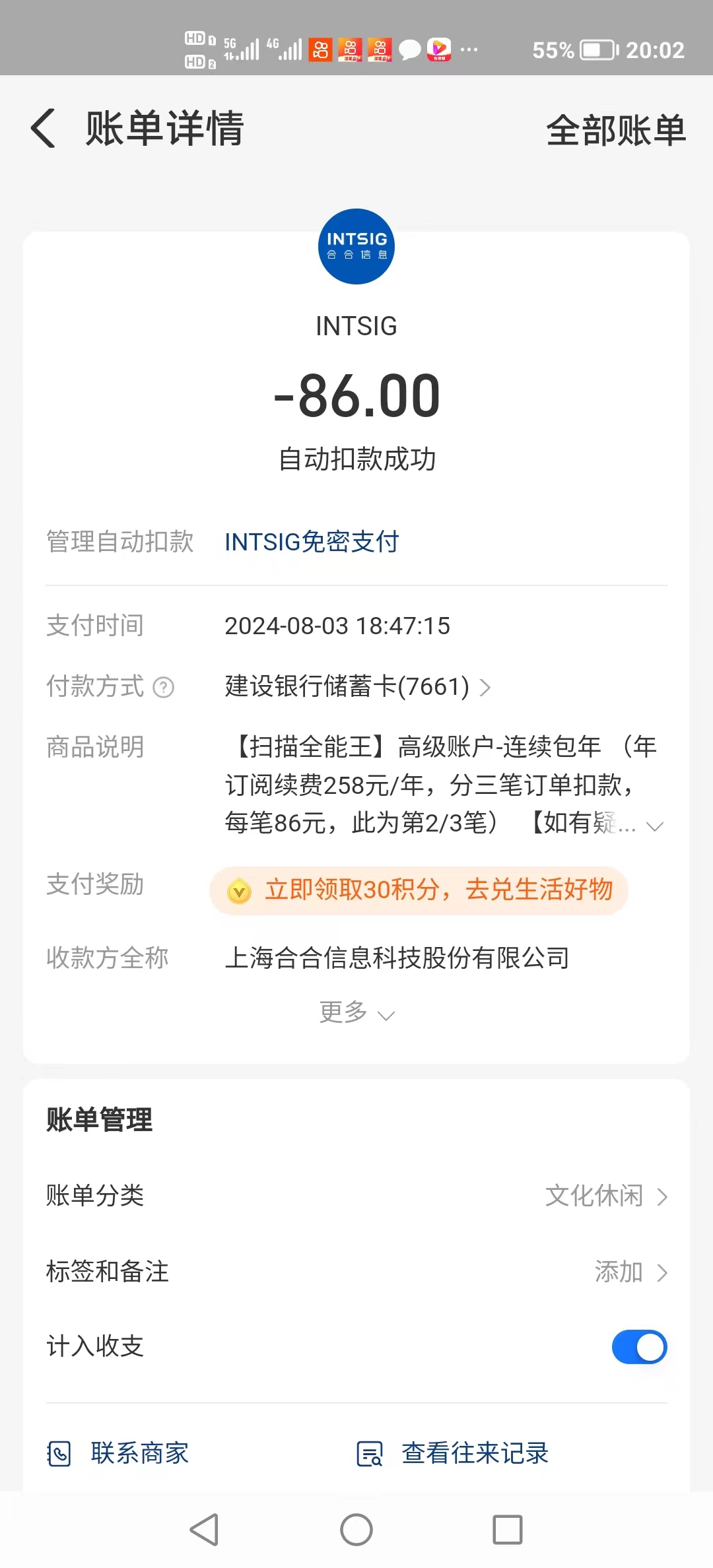Change 账单分类 from 文化休闲
This screenshot has height=1568, width=713.
point(356,1196)
